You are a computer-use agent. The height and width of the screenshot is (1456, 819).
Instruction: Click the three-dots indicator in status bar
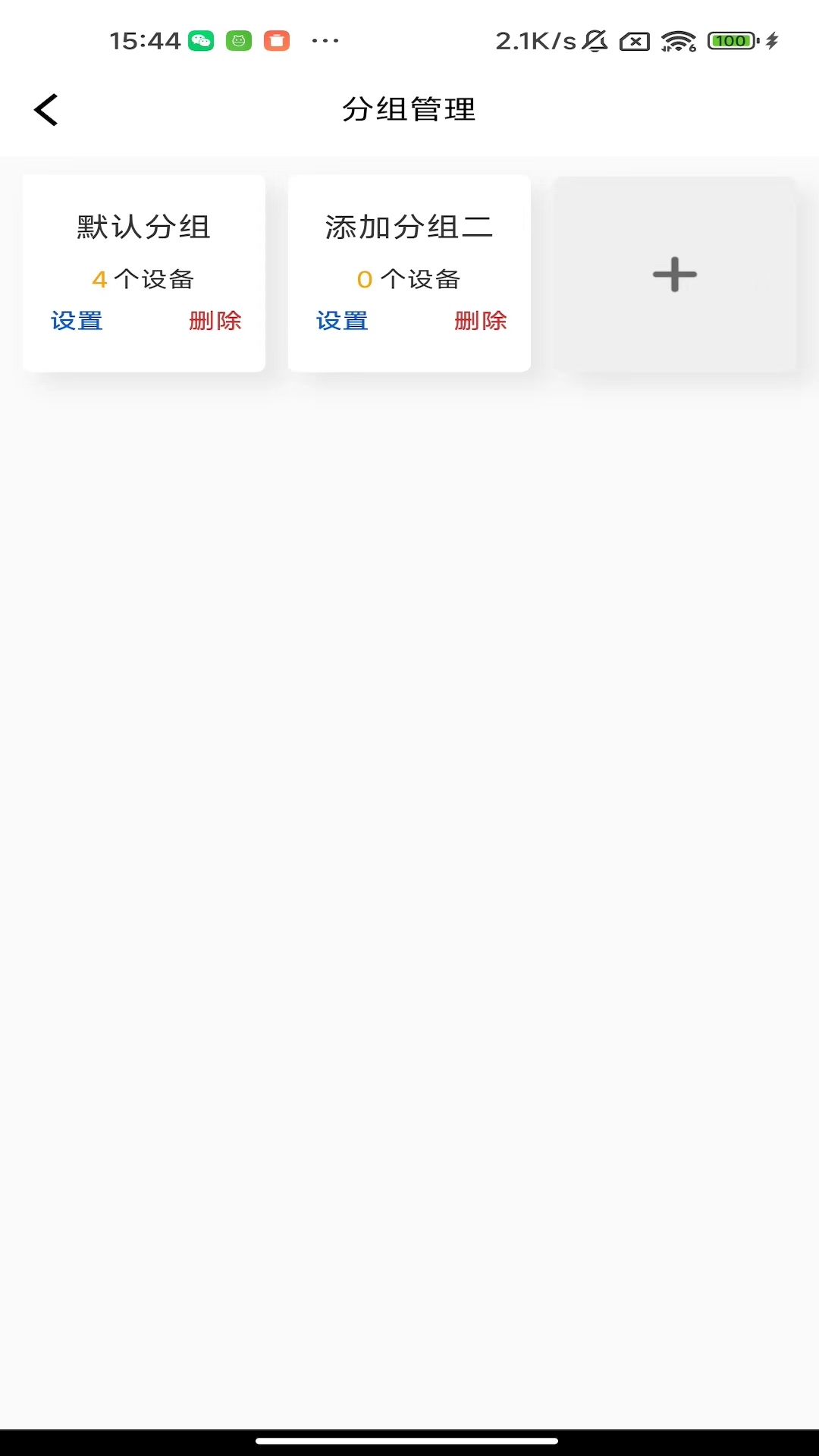click(x=324, y=42)
